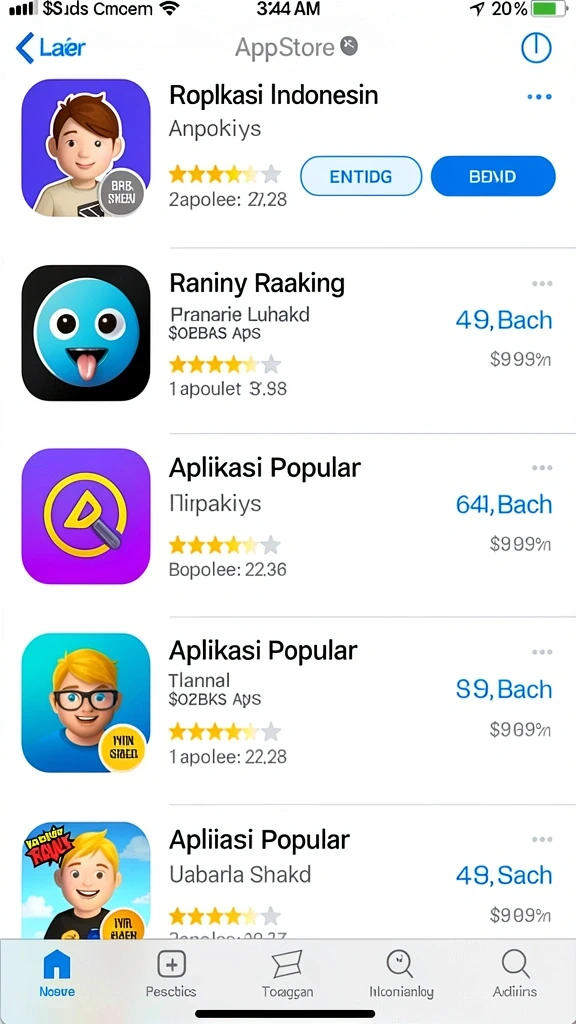Viewport: 576px width, 1024px height.
Task: Tap the 89,Bach price button
Action: 504,690
